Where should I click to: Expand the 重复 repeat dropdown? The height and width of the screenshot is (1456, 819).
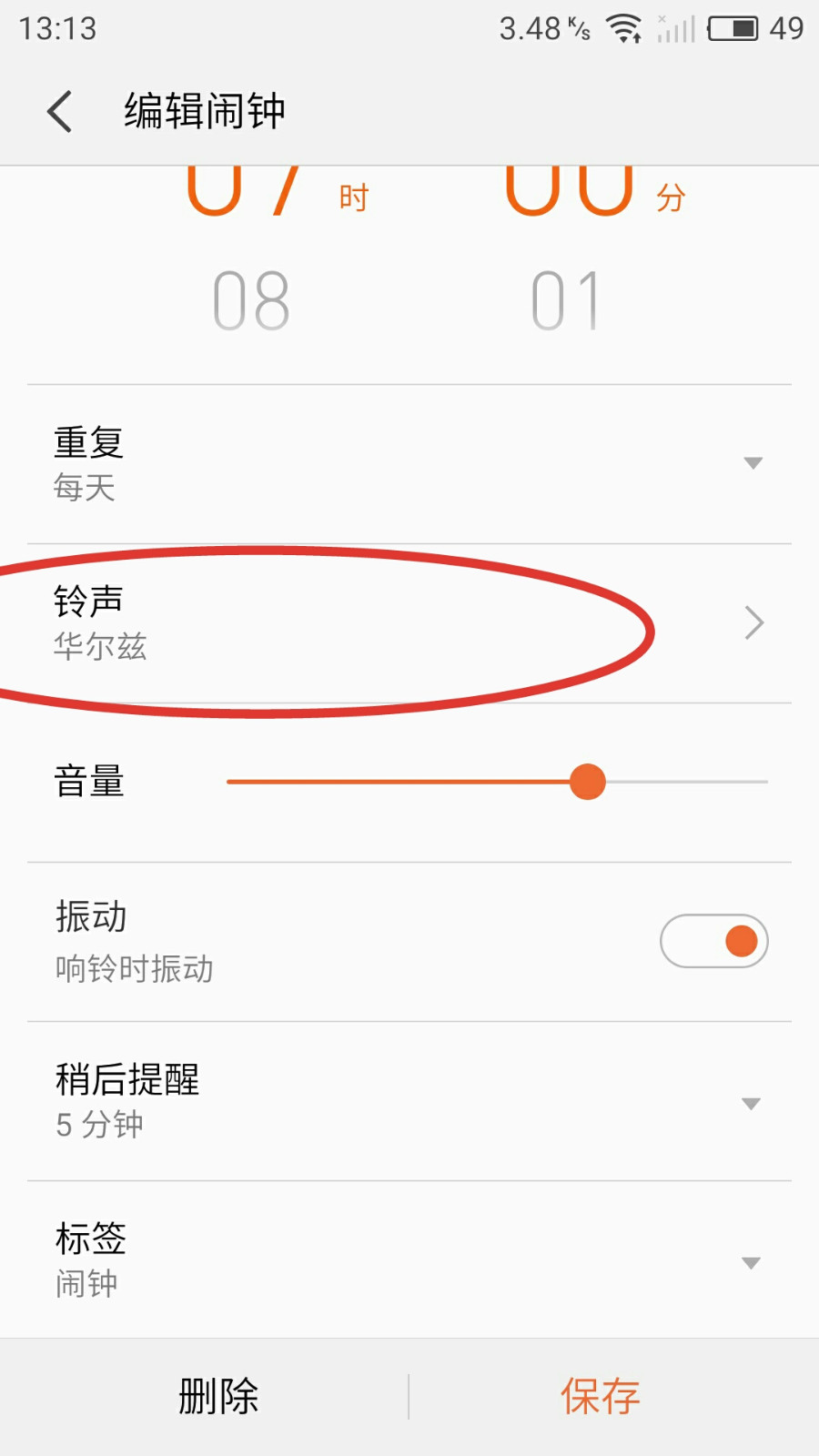(752, 463)
